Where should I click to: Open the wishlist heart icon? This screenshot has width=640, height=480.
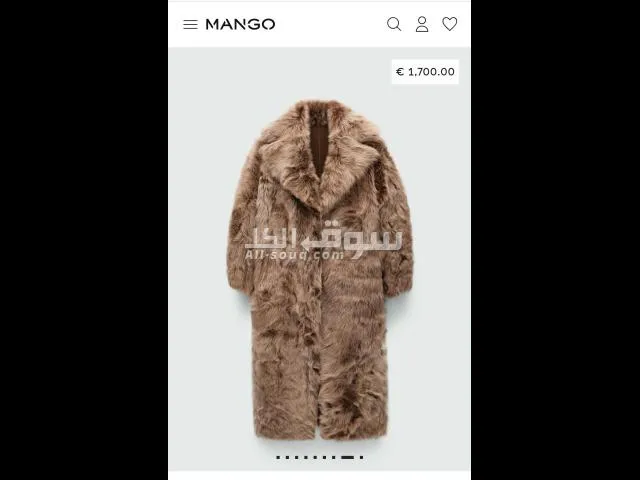(450, 24)
